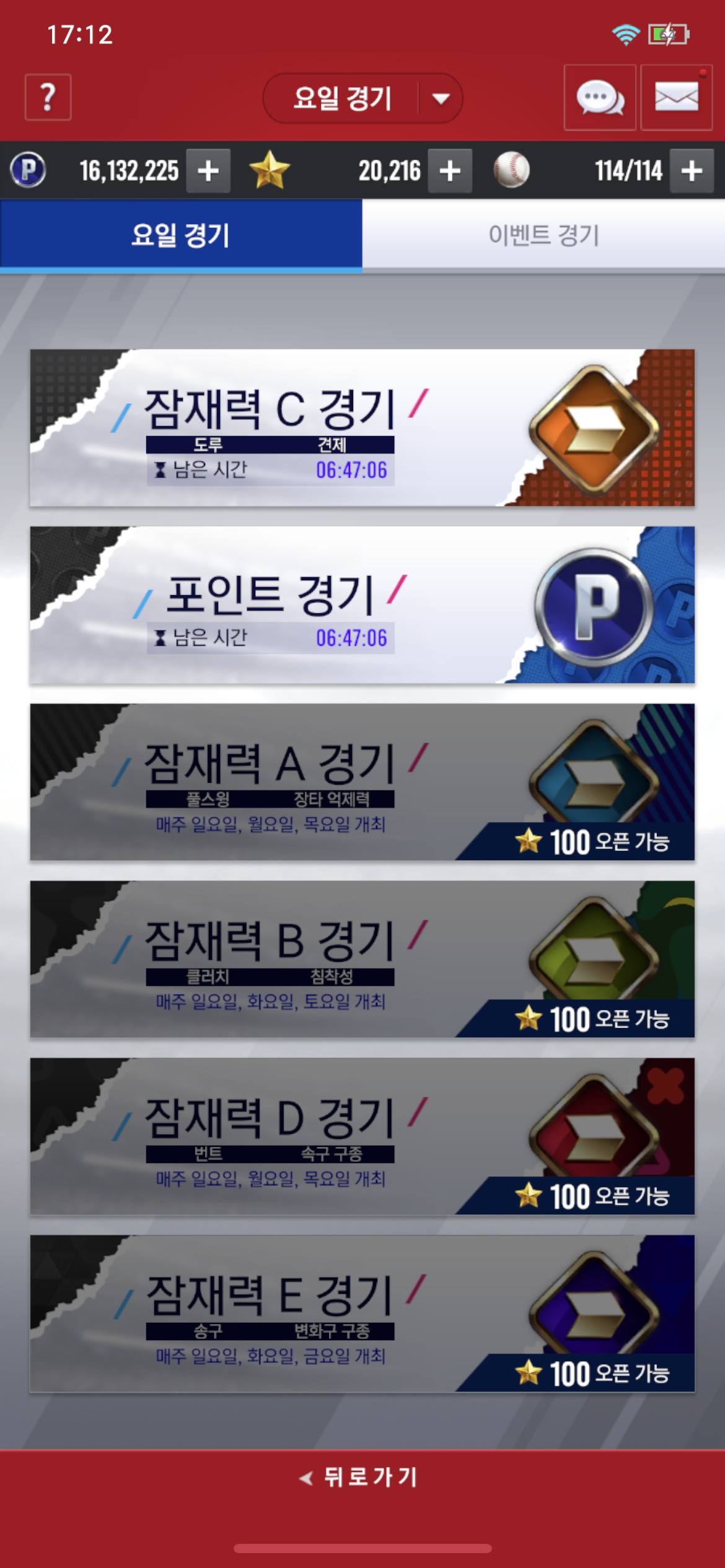The width and height of the screenshot is (725, 1568).
Task: Open the 잠재력 D 경기 card
Action: [x=362, y=1136]
